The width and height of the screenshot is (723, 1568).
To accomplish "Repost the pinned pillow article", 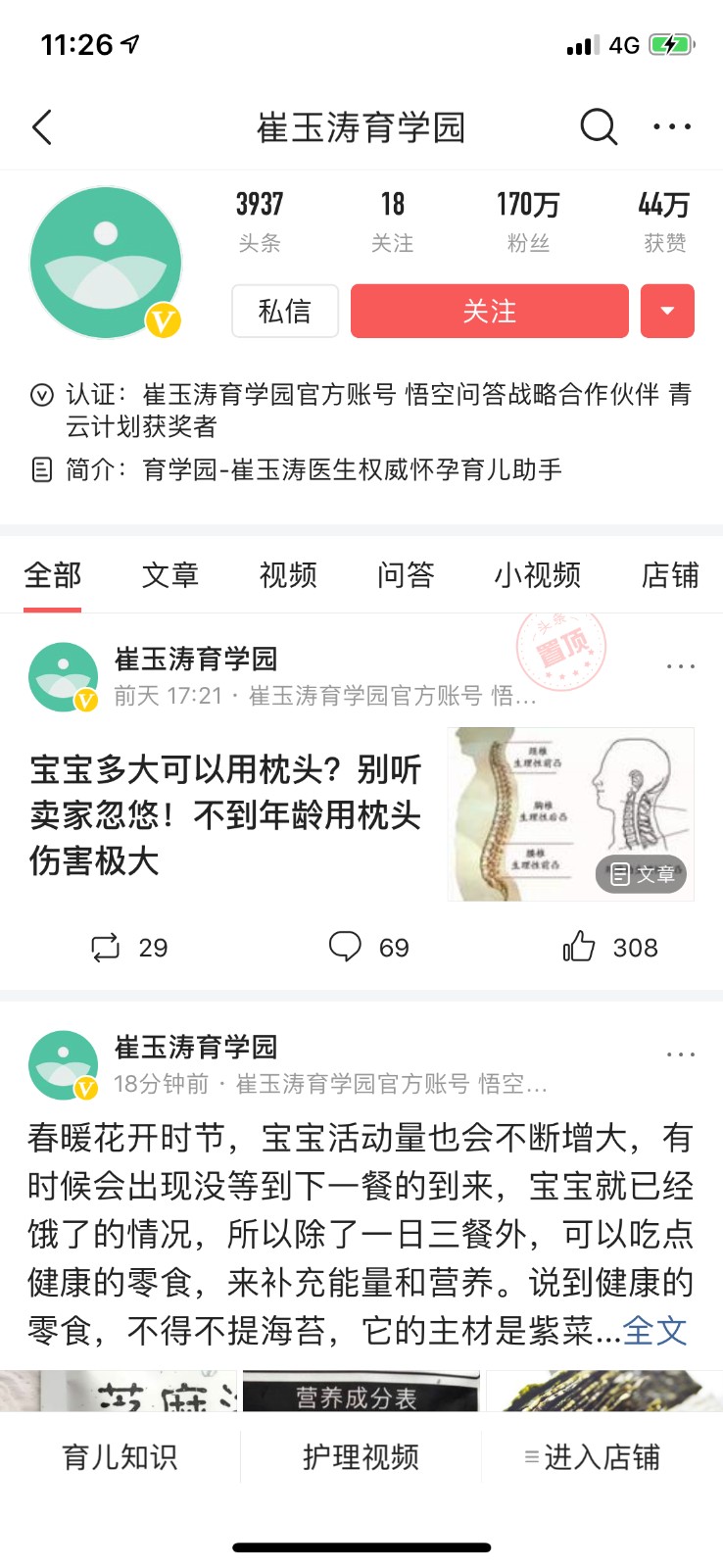I will coord(128,948).
